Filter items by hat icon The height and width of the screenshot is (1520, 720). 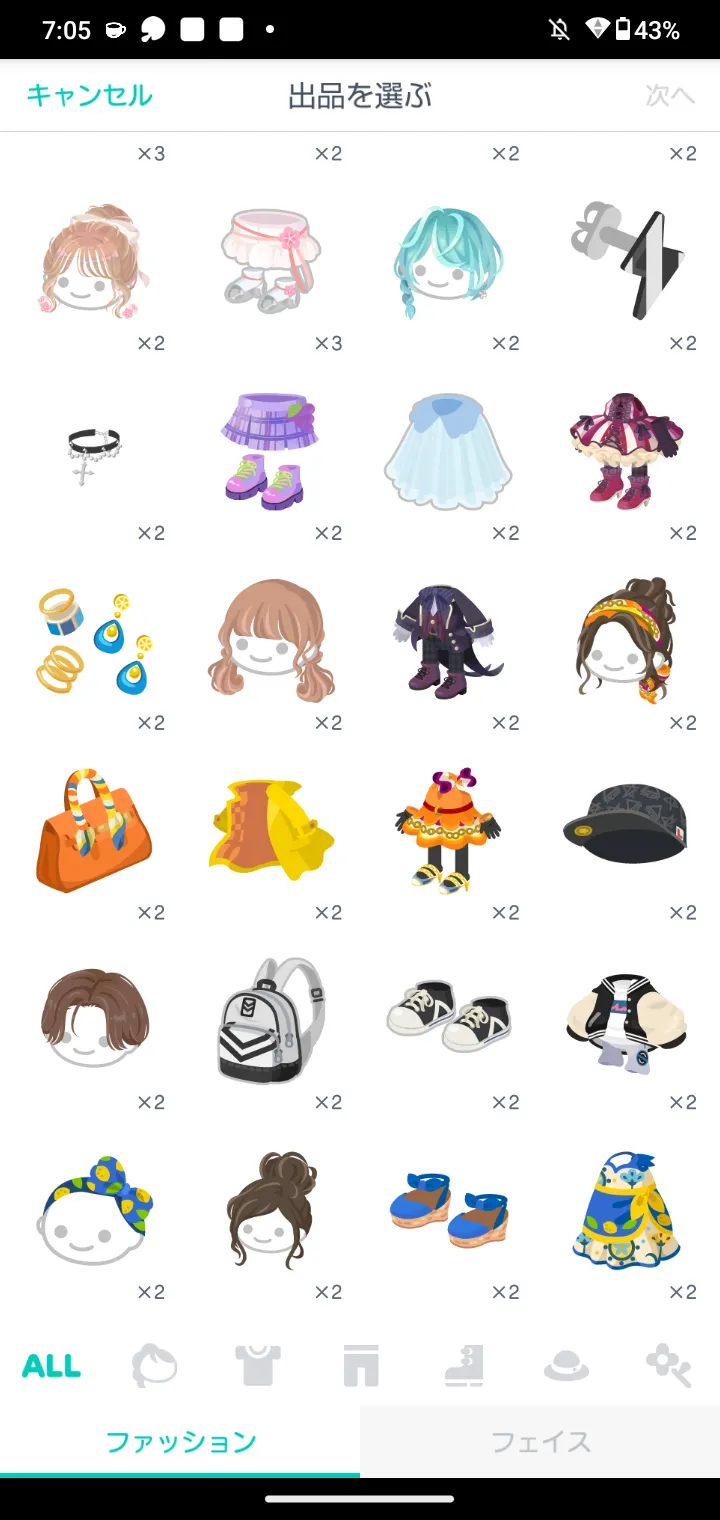click(x=566, y=1366)
